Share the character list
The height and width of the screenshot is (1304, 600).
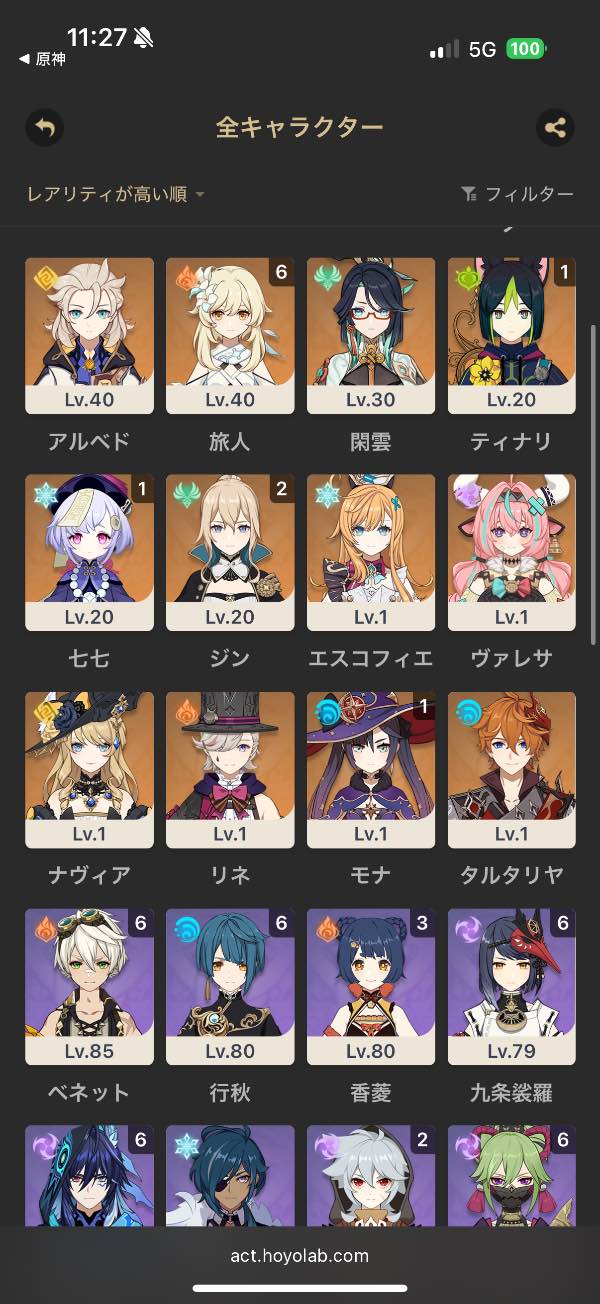point(555,127)
